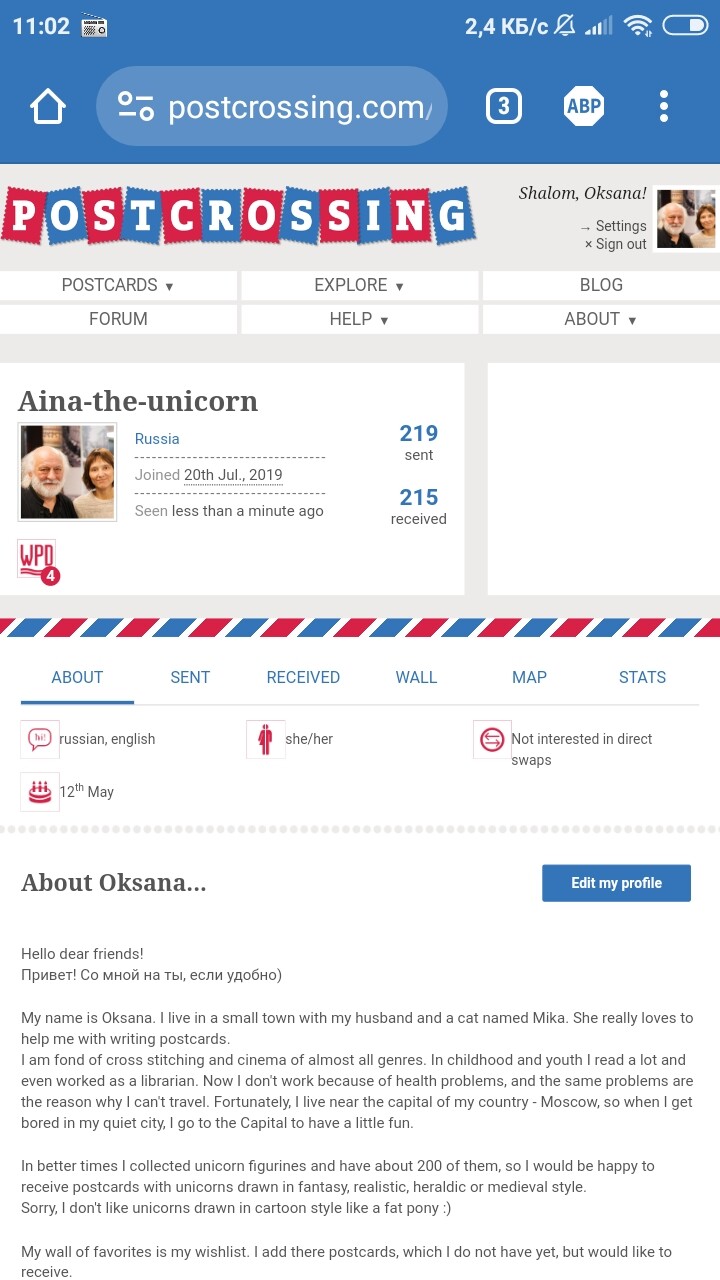Open the Blog page
Image resolution: width=720 pixels, height=1280 pixels.
tap(601, 285)
